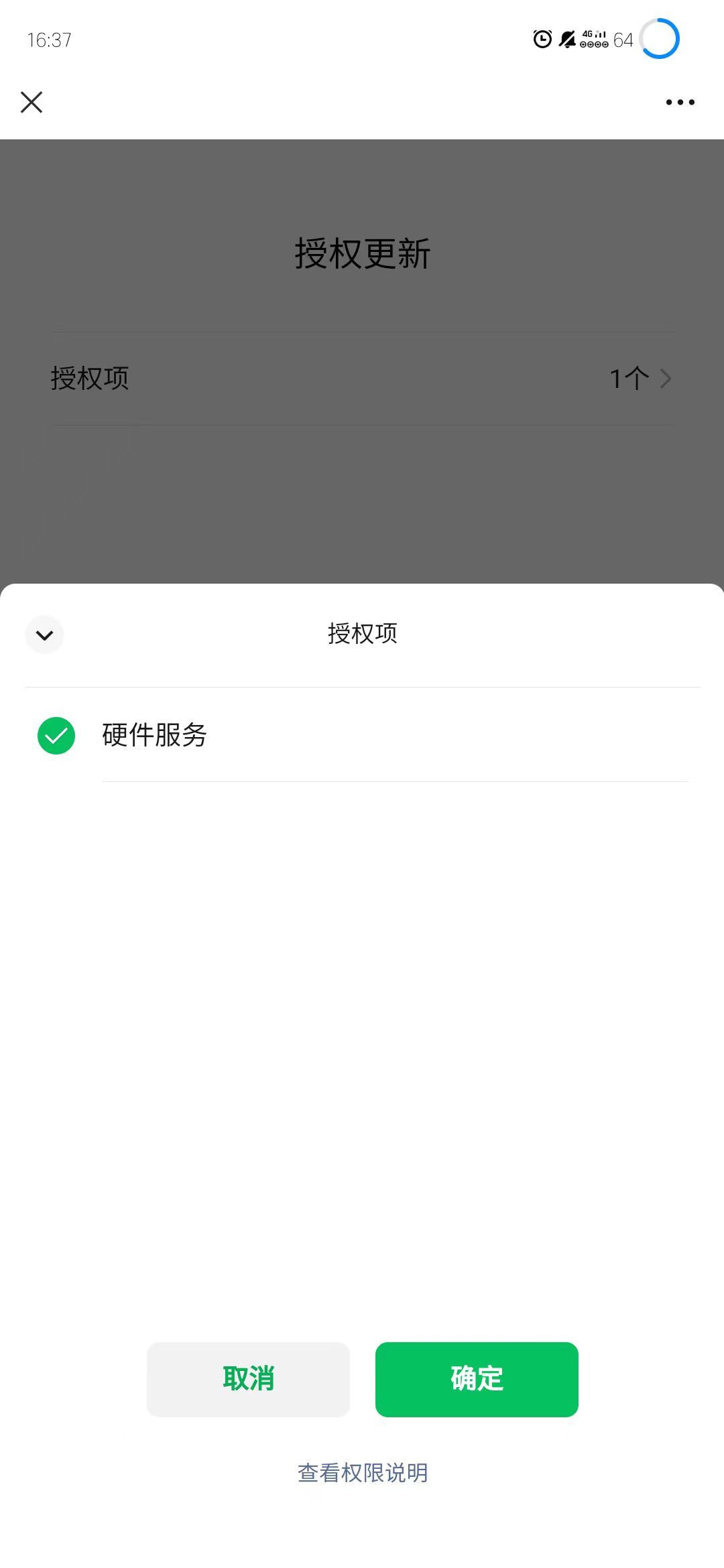The width and height of the screenshot is (724, 1568).
Task: Open the 查看权限说明 link
Action: click(362, 1473)
